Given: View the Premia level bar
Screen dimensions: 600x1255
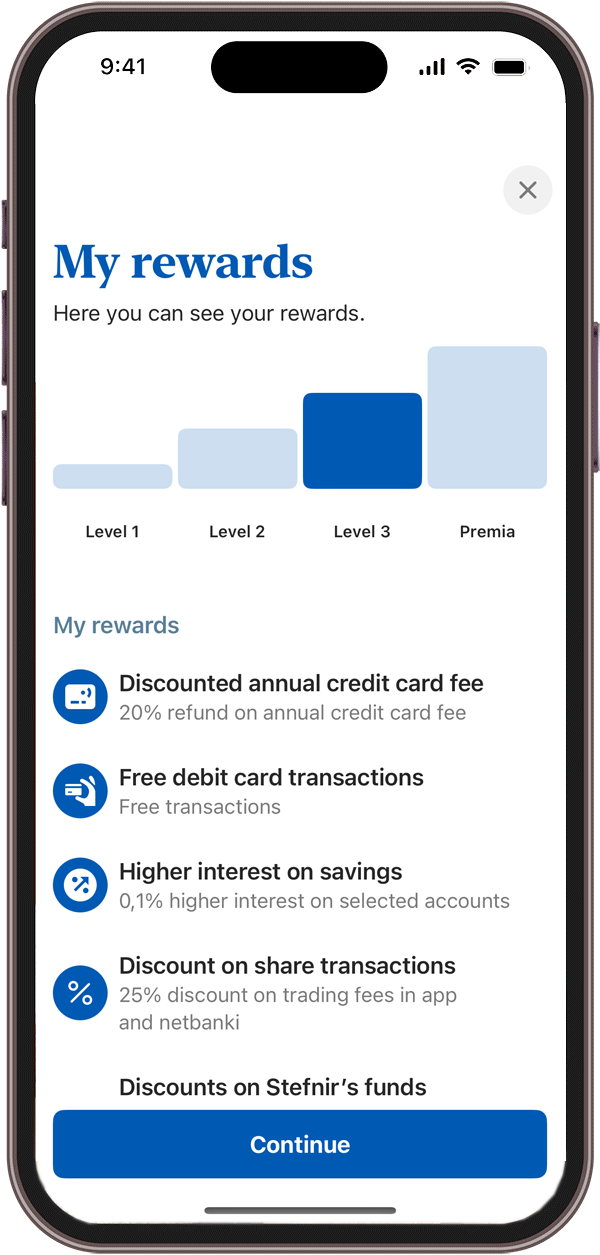Looking at the screenshot, I should tap(487, 417).
